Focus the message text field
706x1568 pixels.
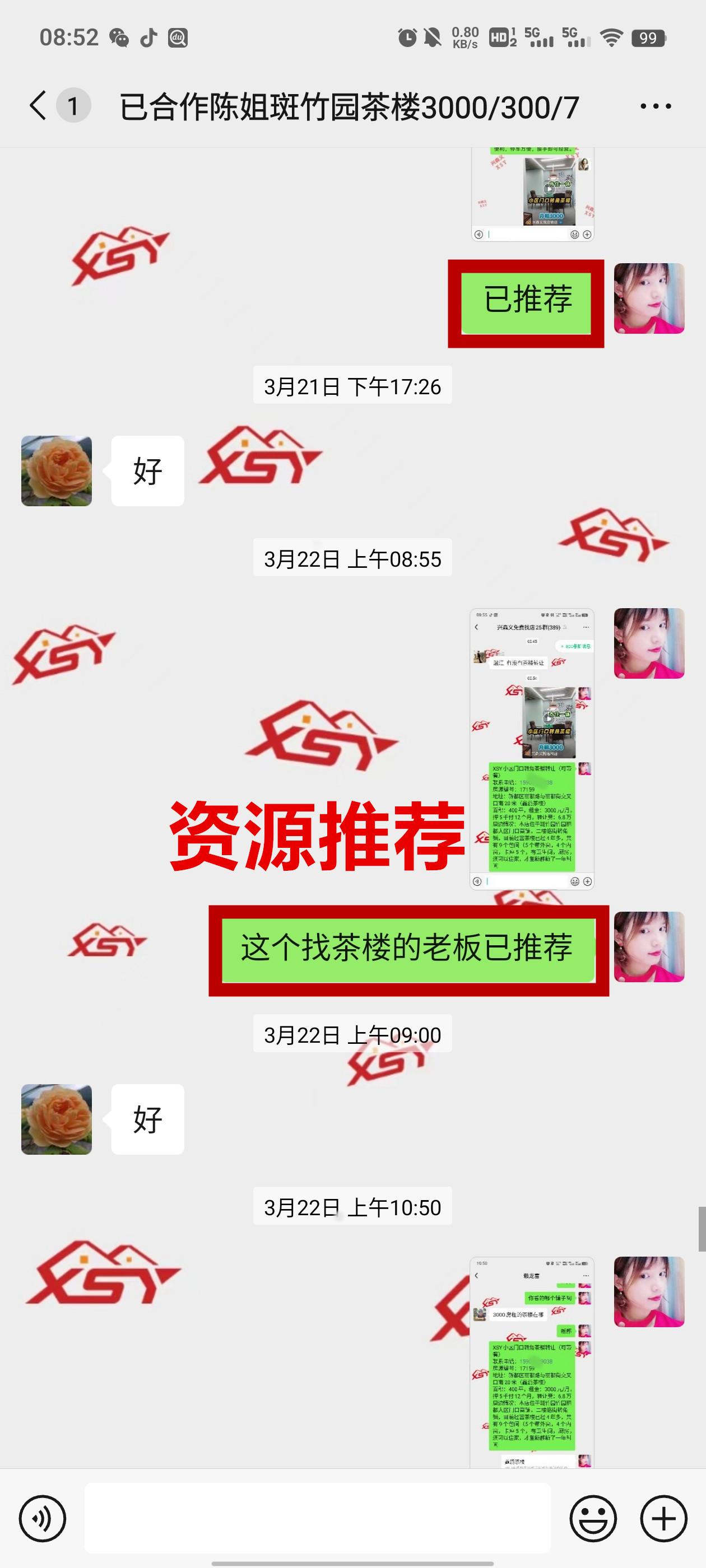[x=317, y=1518]
